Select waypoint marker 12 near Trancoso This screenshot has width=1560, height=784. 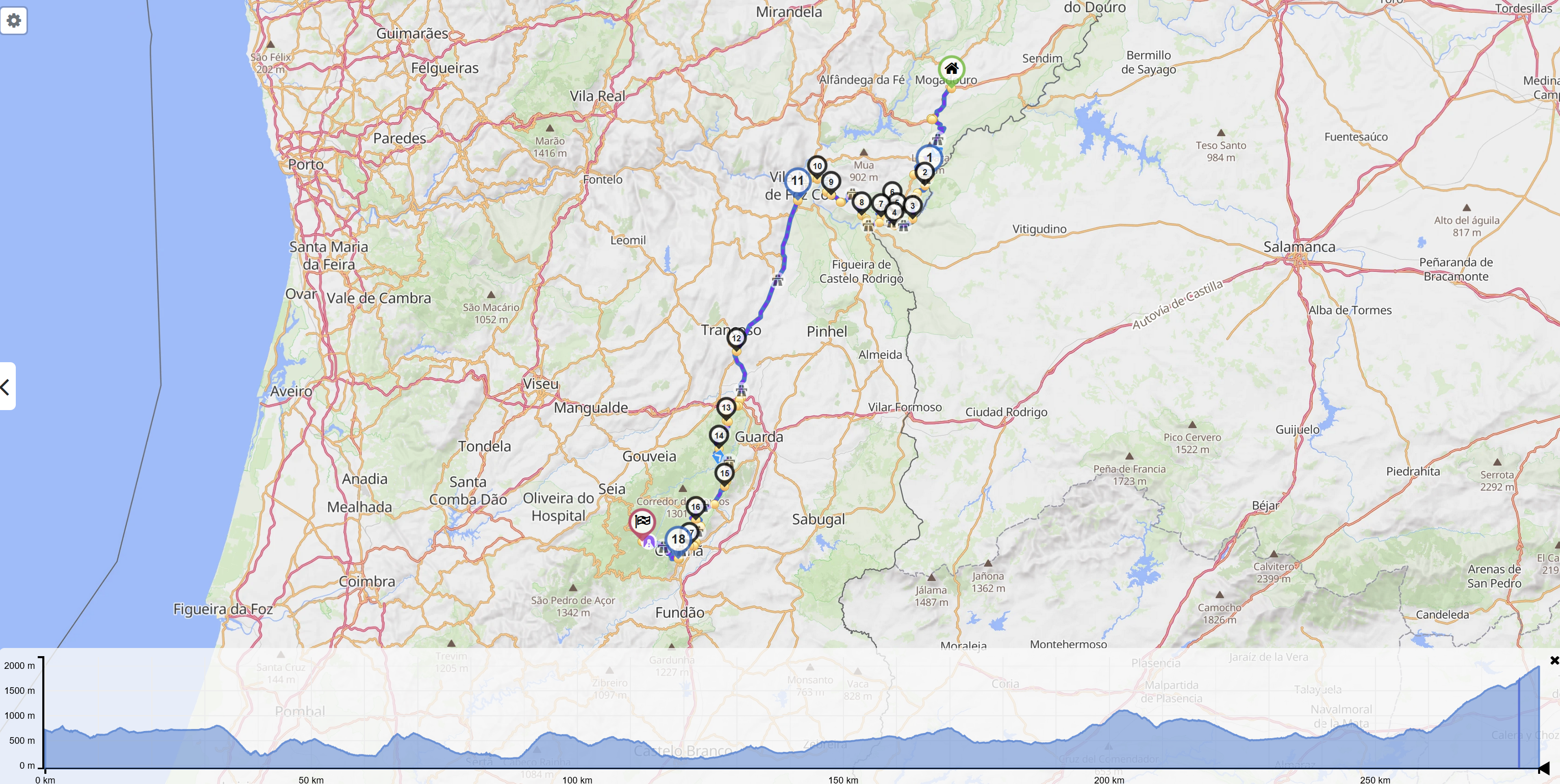point(736,338)
